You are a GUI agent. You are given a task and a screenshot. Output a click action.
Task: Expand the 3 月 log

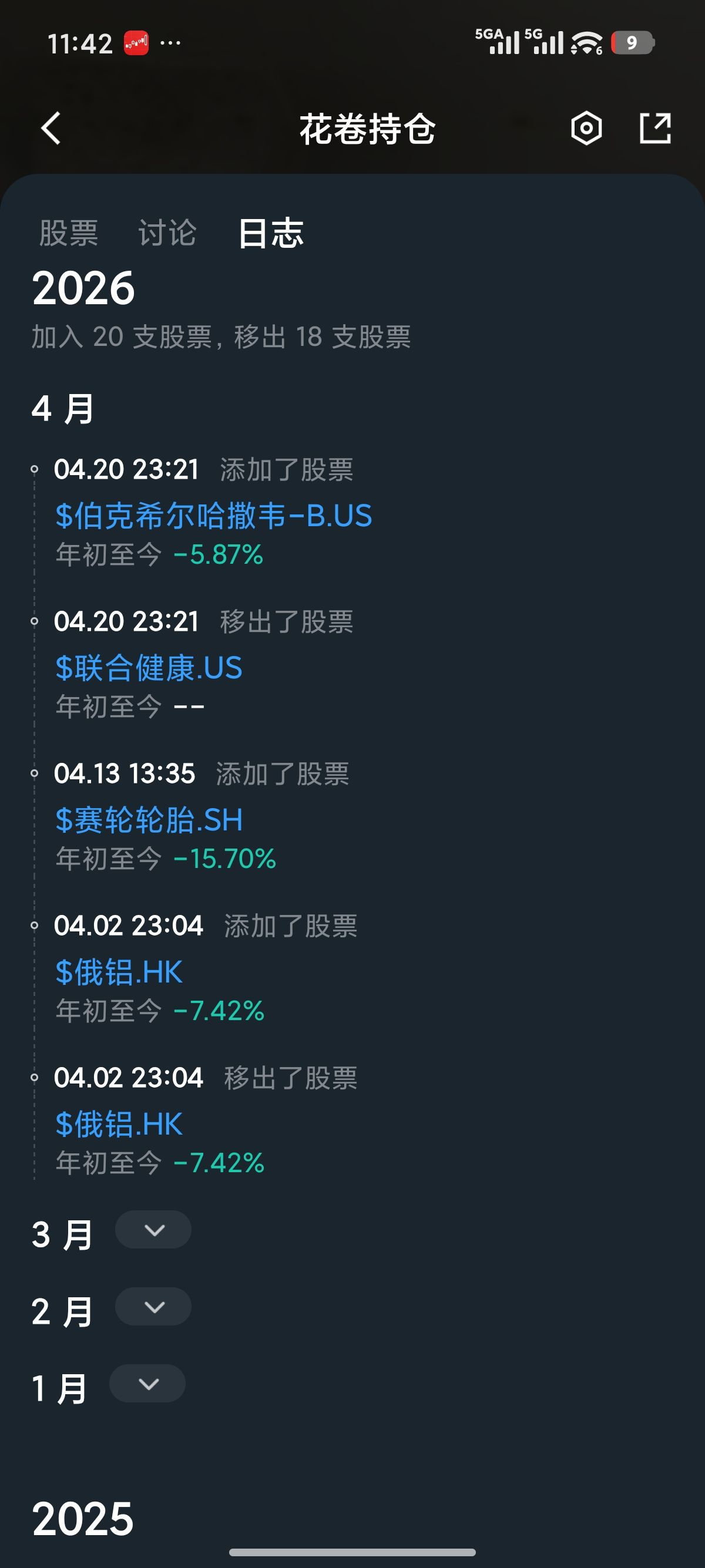[x=153, y=1230]
